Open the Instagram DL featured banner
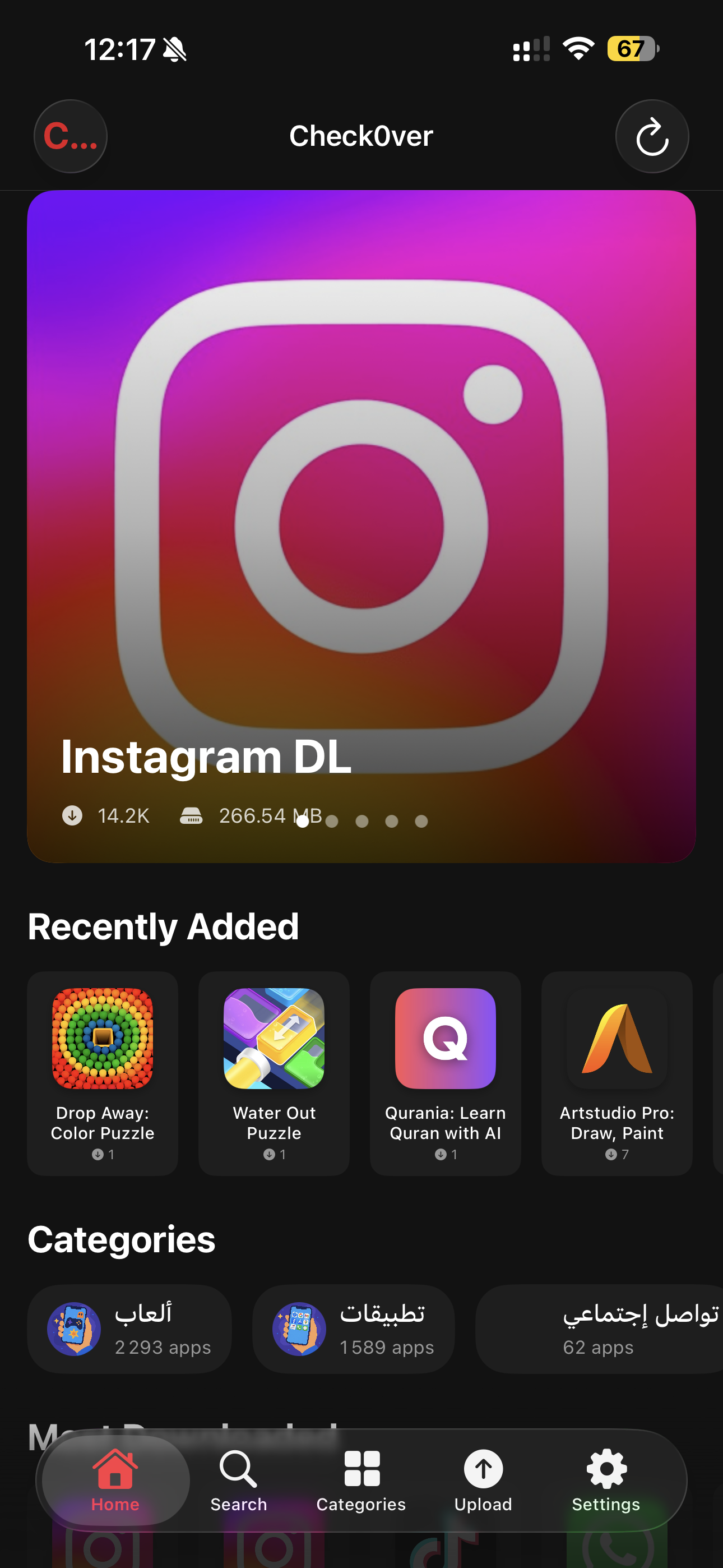Viewport: 723px width, 1568px height. pyautogui.click(x=361, y=526)
